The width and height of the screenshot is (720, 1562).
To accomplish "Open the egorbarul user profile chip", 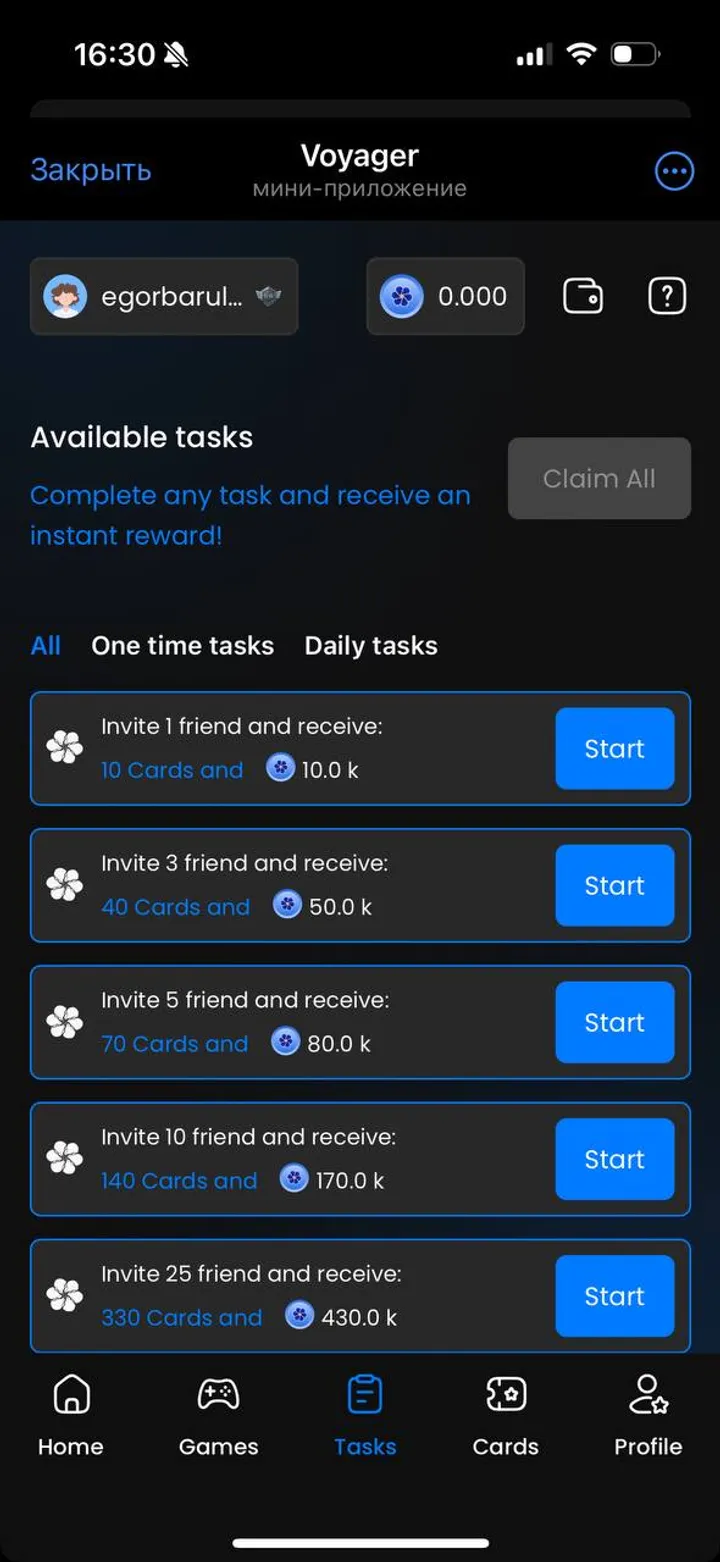I will point(164,296).
